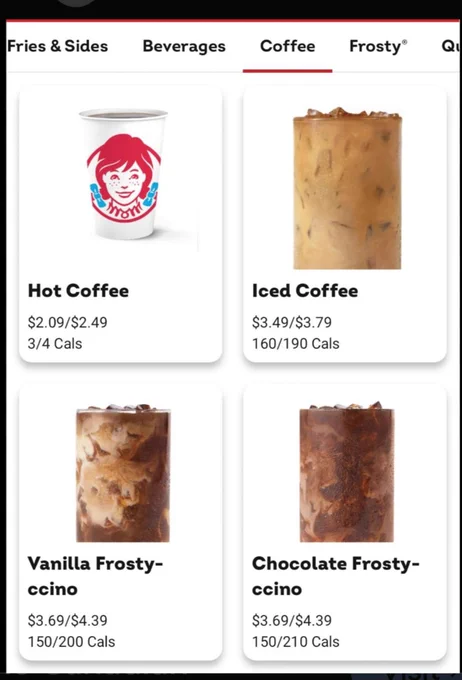Go to the Frosty tab

(x=378, y=46)
